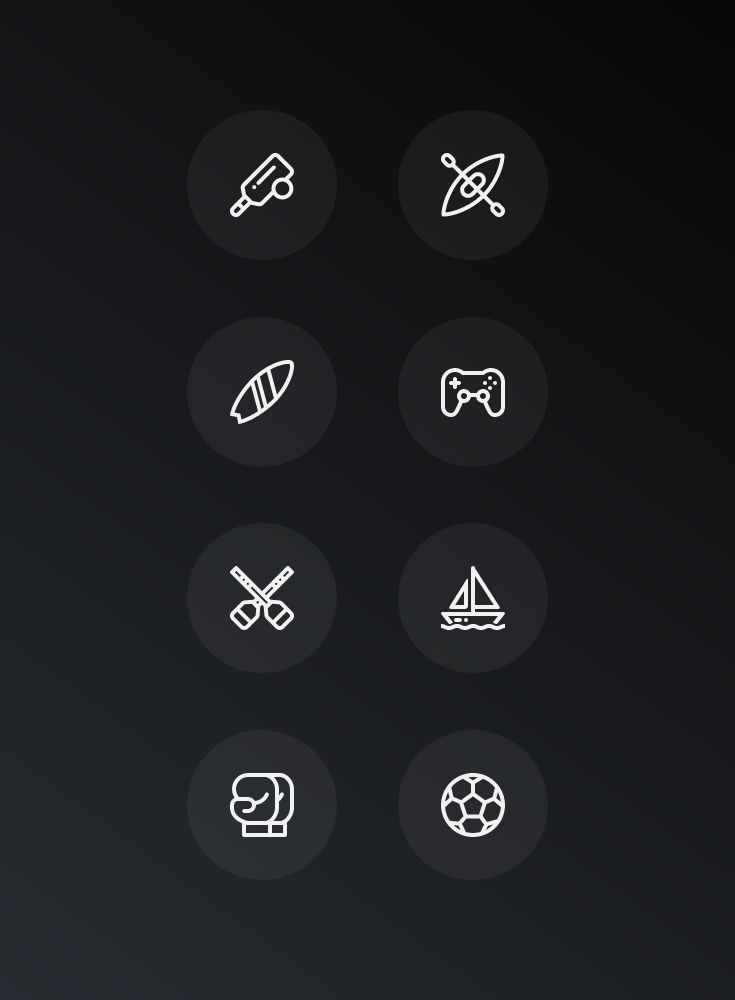Select the crossed oars icon
Screen dimensions: 735x1000
coord(262,598)
